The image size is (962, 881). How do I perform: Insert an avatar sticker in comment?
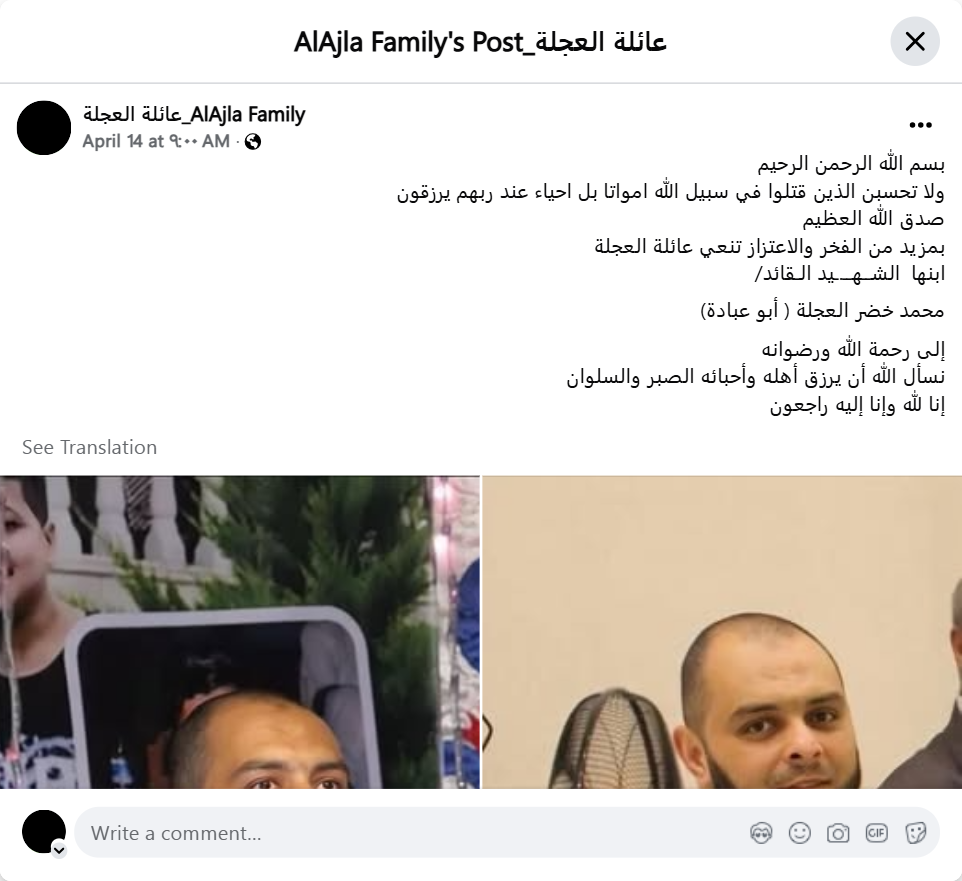click(761, 833)
